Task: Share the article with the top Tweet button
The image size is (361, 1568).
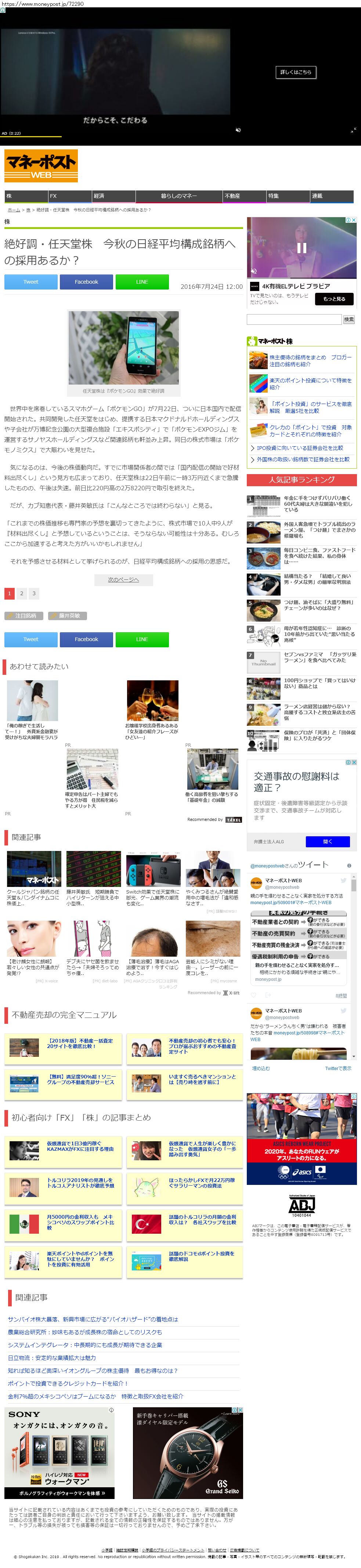Action: pos(31,282)
